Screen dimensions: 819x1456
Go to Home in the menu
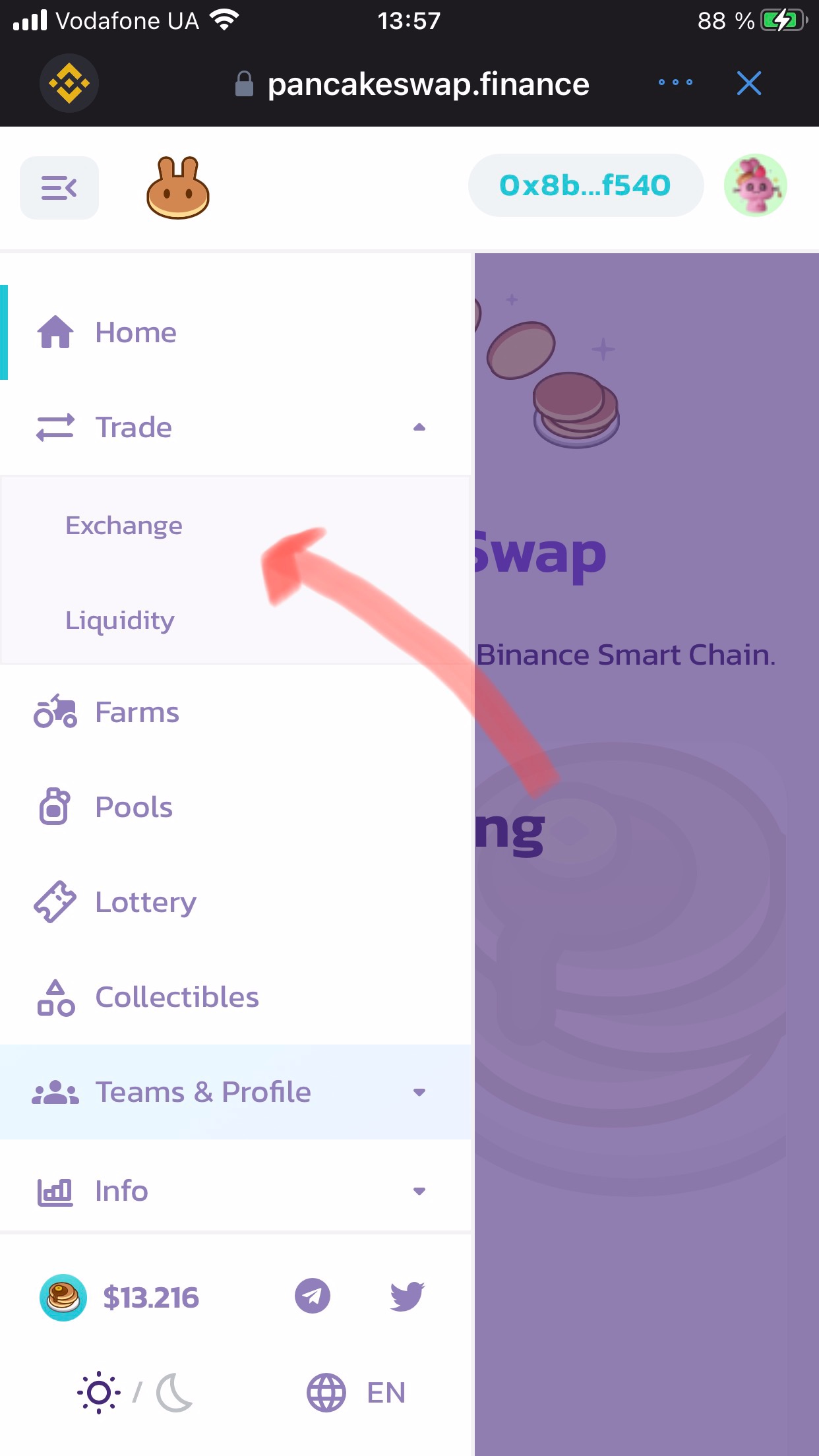[136, 332]
